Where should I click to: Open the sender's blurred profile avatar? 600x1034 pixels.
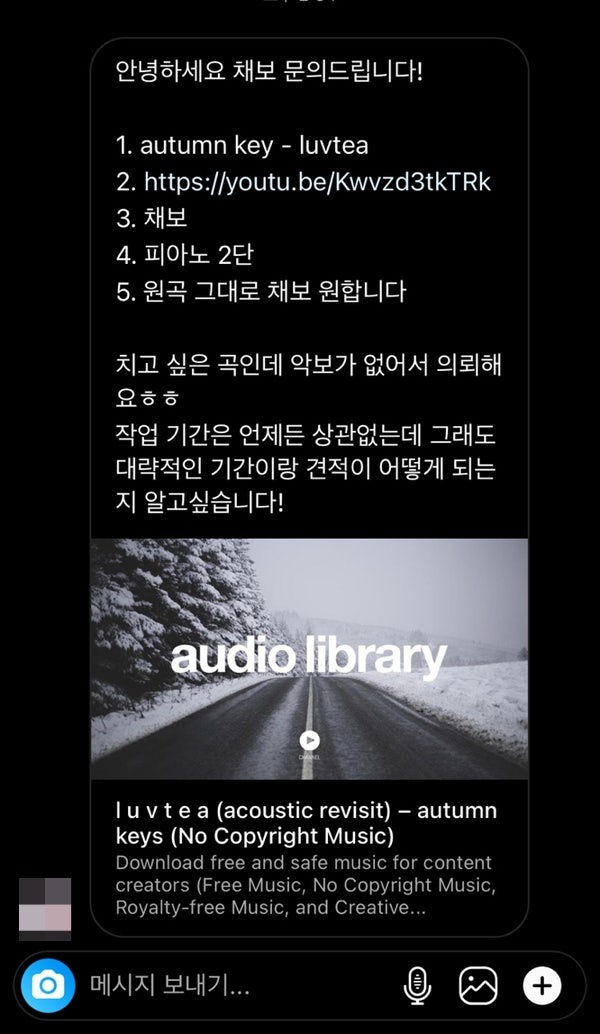pos(45,909)
